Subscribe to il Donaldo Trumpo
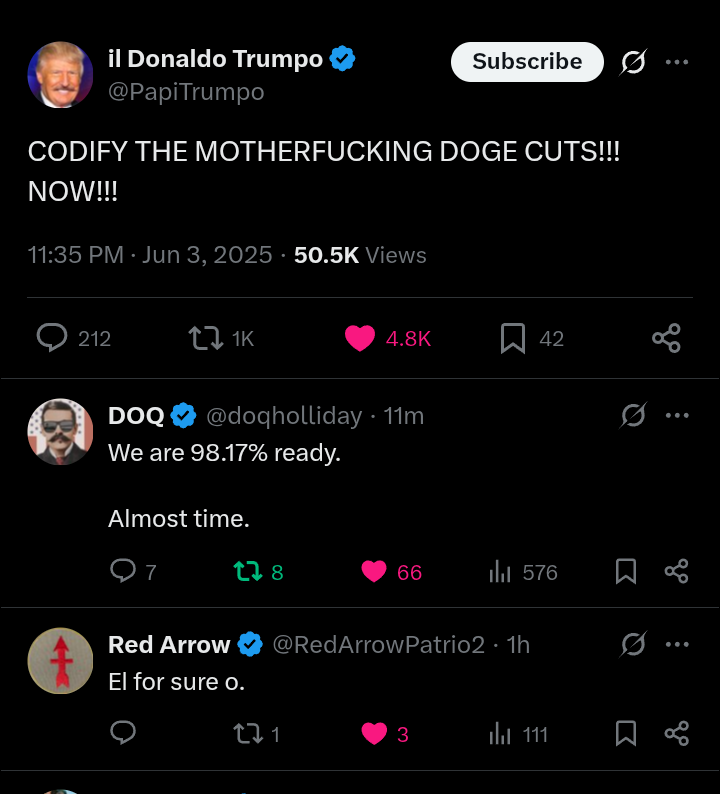This screenshot has height=794, width=720. 527,62
